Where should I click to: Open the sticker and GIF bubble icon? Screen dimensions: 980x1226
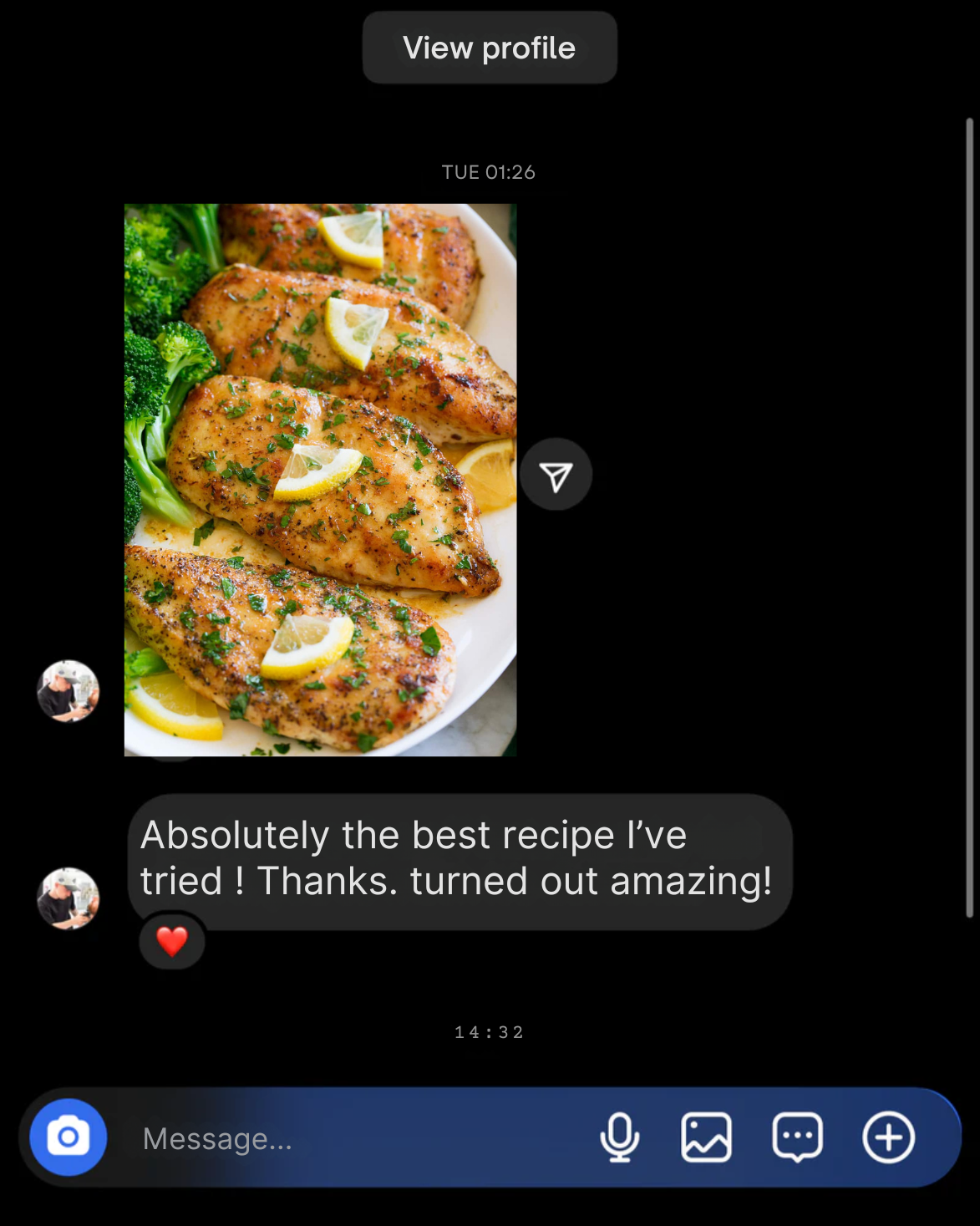(797, 1137)
